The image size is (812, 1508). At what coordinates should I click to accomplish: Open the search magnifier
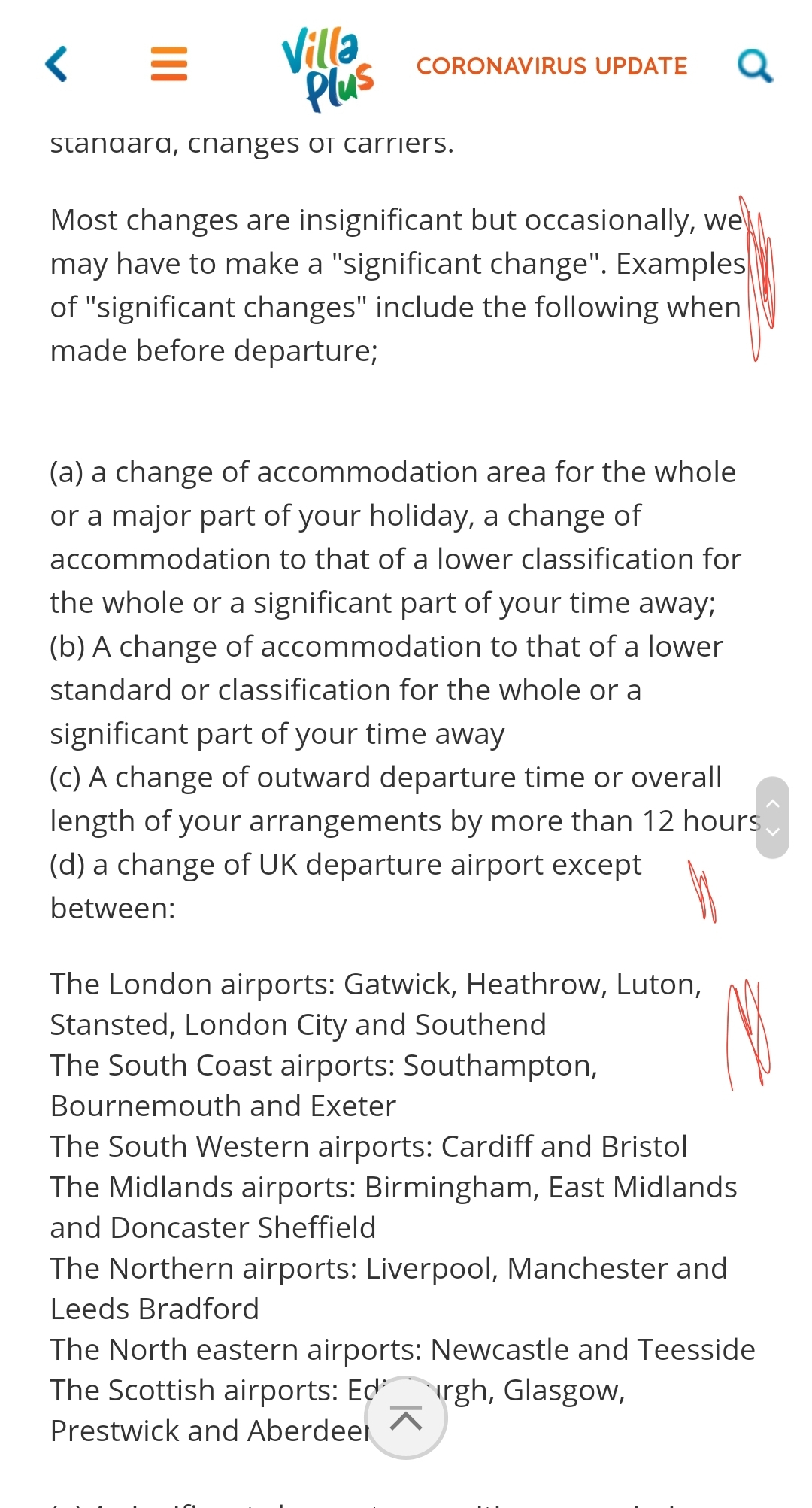[754, 66]
